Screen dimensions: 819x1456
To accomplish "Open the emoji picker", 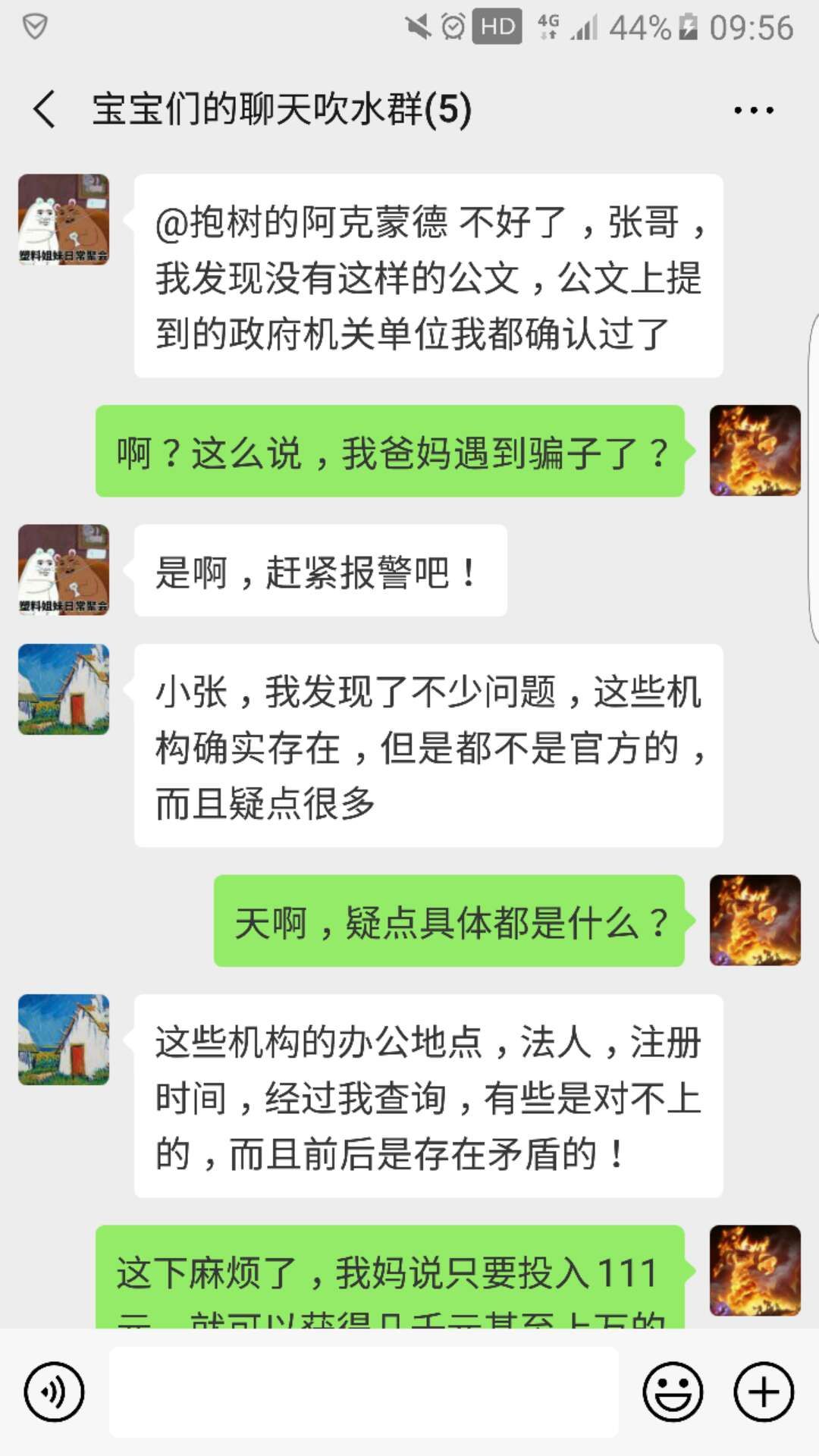I will tap(673, 1392).
